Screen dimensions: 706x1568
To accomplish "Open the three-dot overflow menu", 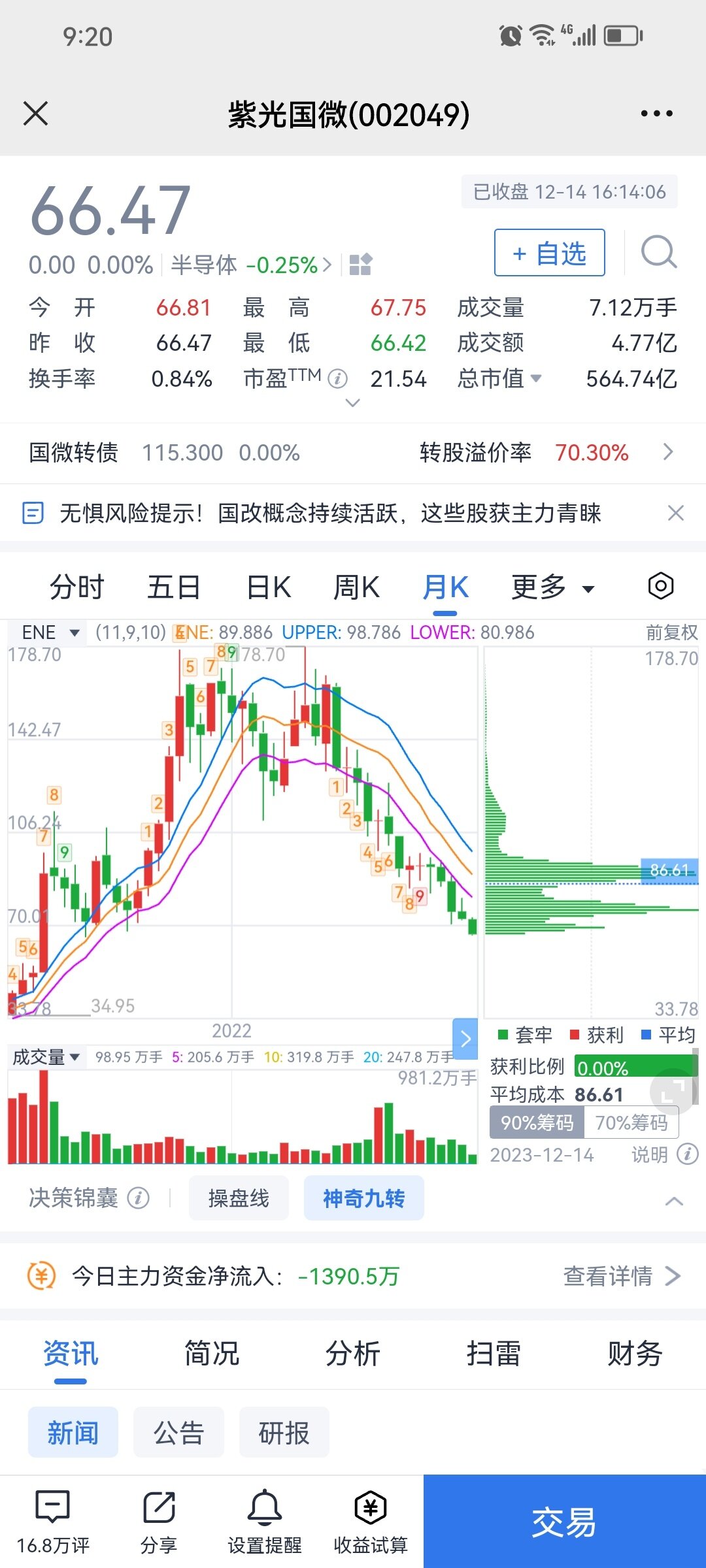I will pos(656,114).
